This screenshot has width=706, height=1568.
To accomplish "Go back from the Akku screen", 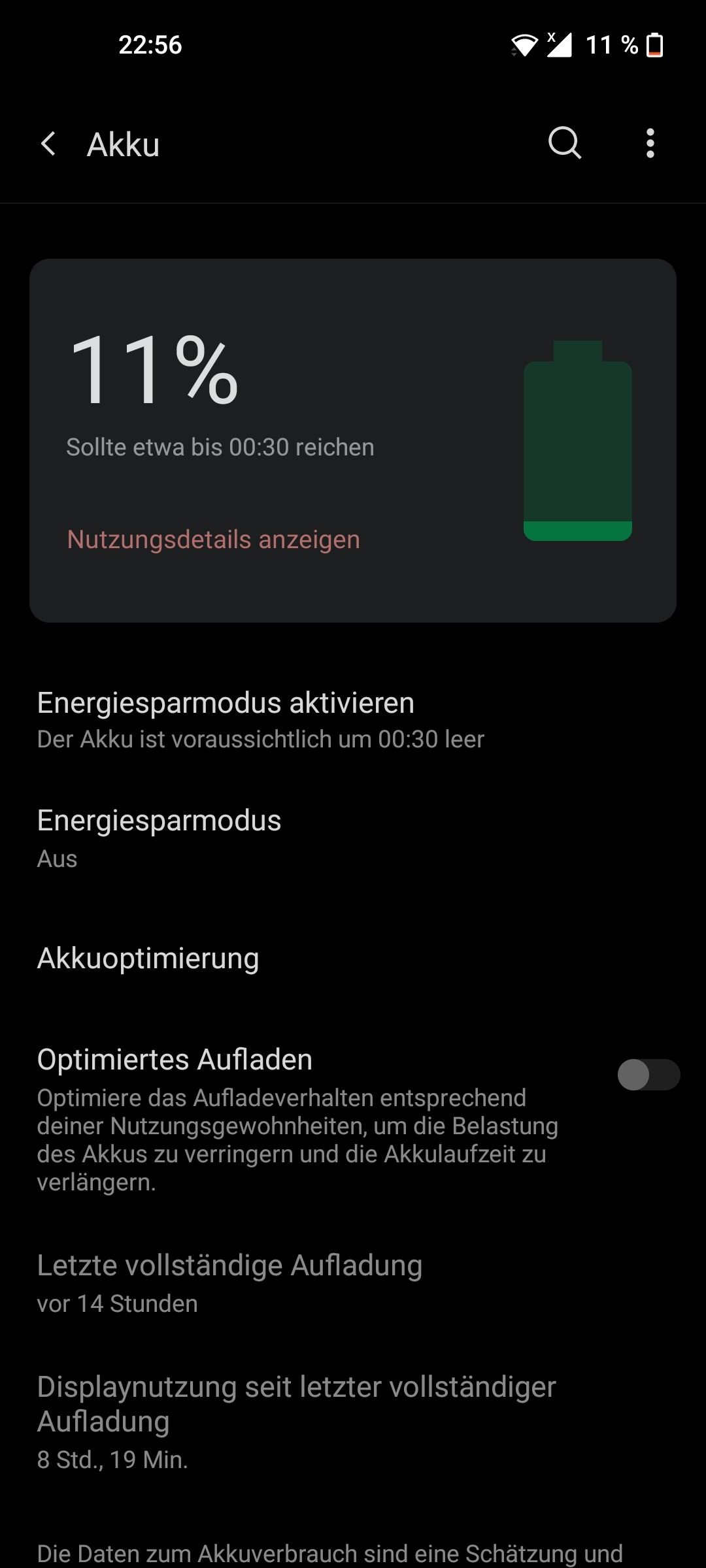I will [48, 144].
